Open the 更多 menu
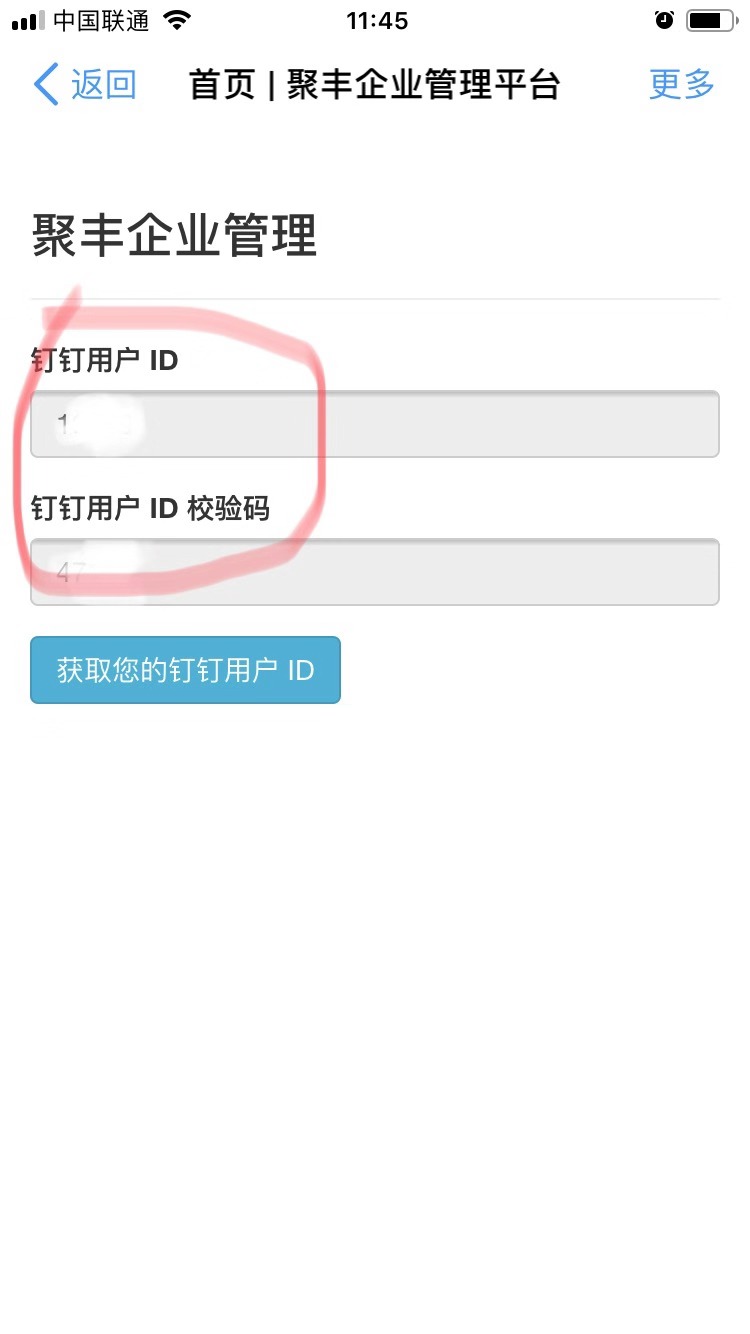The height and width of the screenshot is (1334, 750). [x=682, y=85]
